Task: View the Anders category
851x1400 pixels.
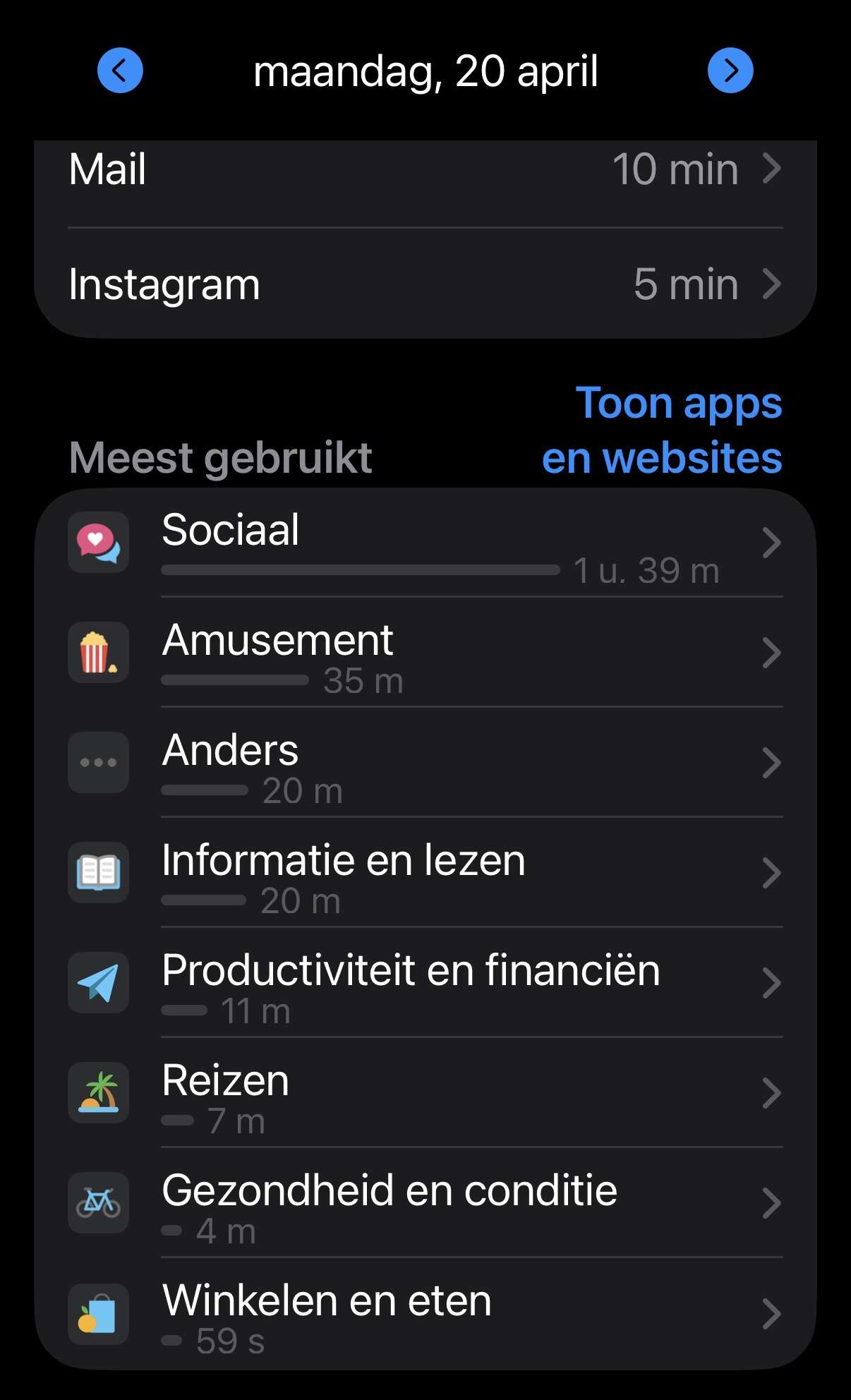Action: click(x=425, y=764)
